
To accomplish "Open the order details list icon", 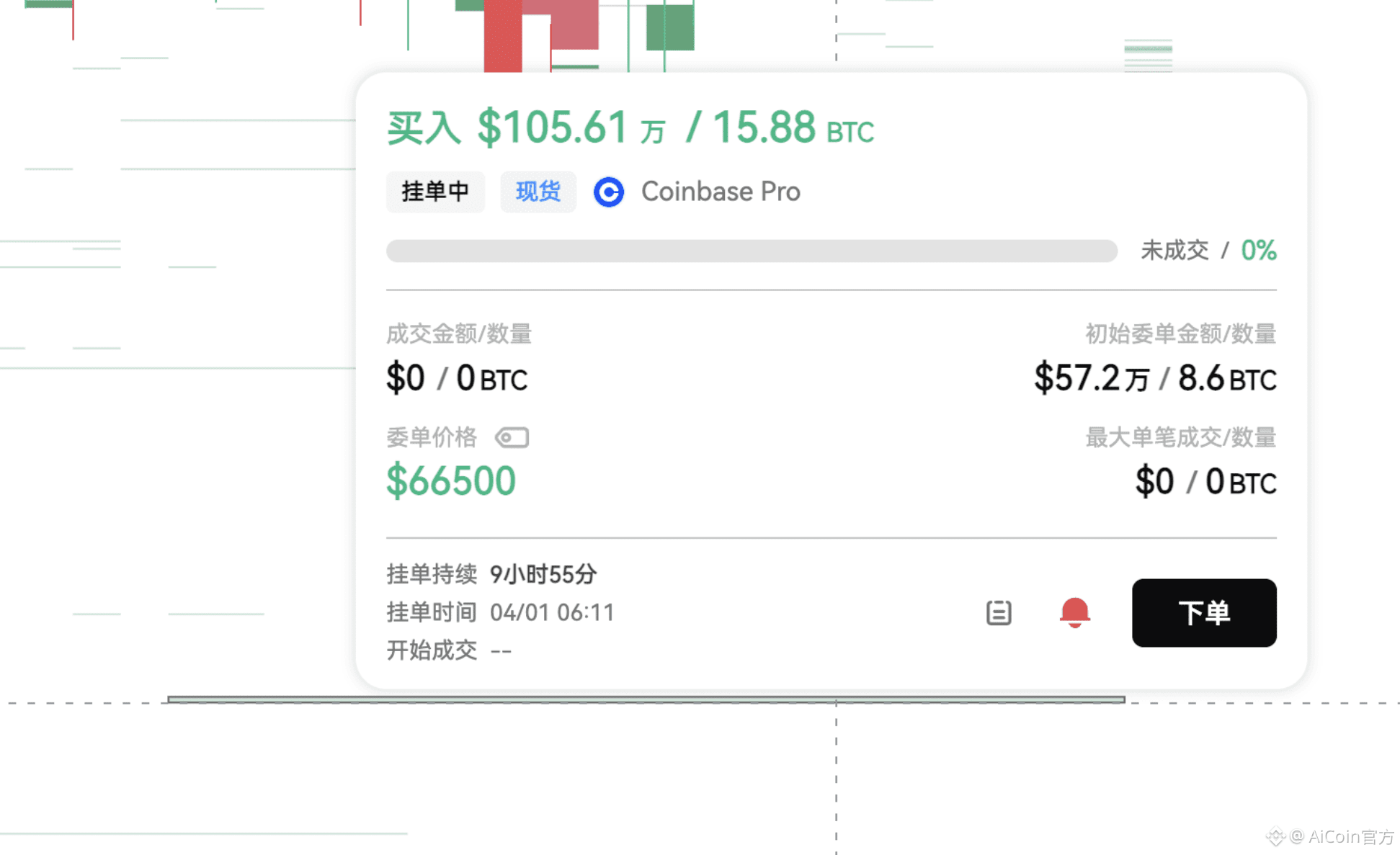I will 999,613.
